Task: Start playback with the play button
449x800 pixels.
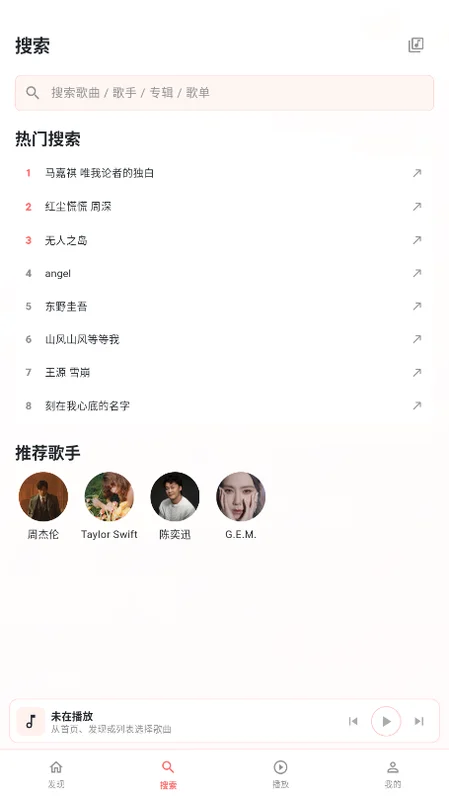Action: (386, 721)
